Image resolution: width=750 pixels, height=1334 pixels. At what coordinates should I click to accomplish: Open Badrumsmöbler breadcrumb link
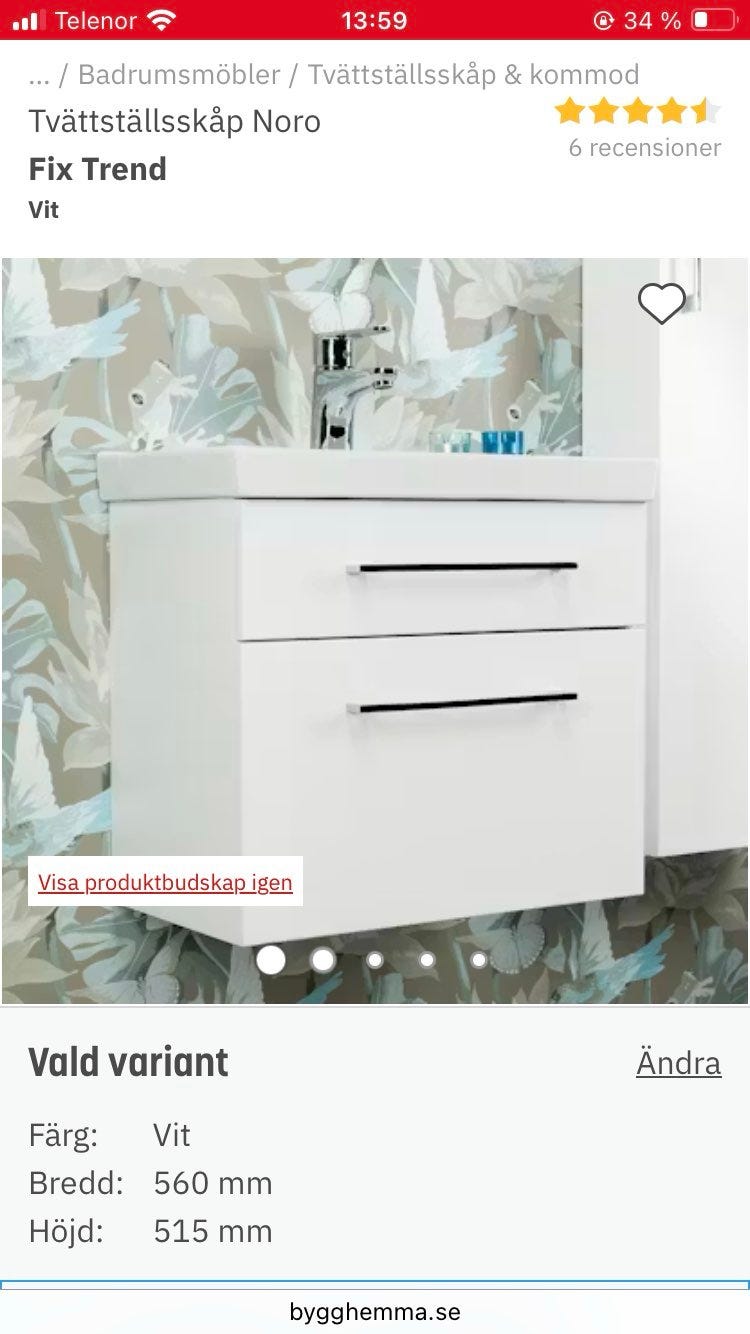179,74
